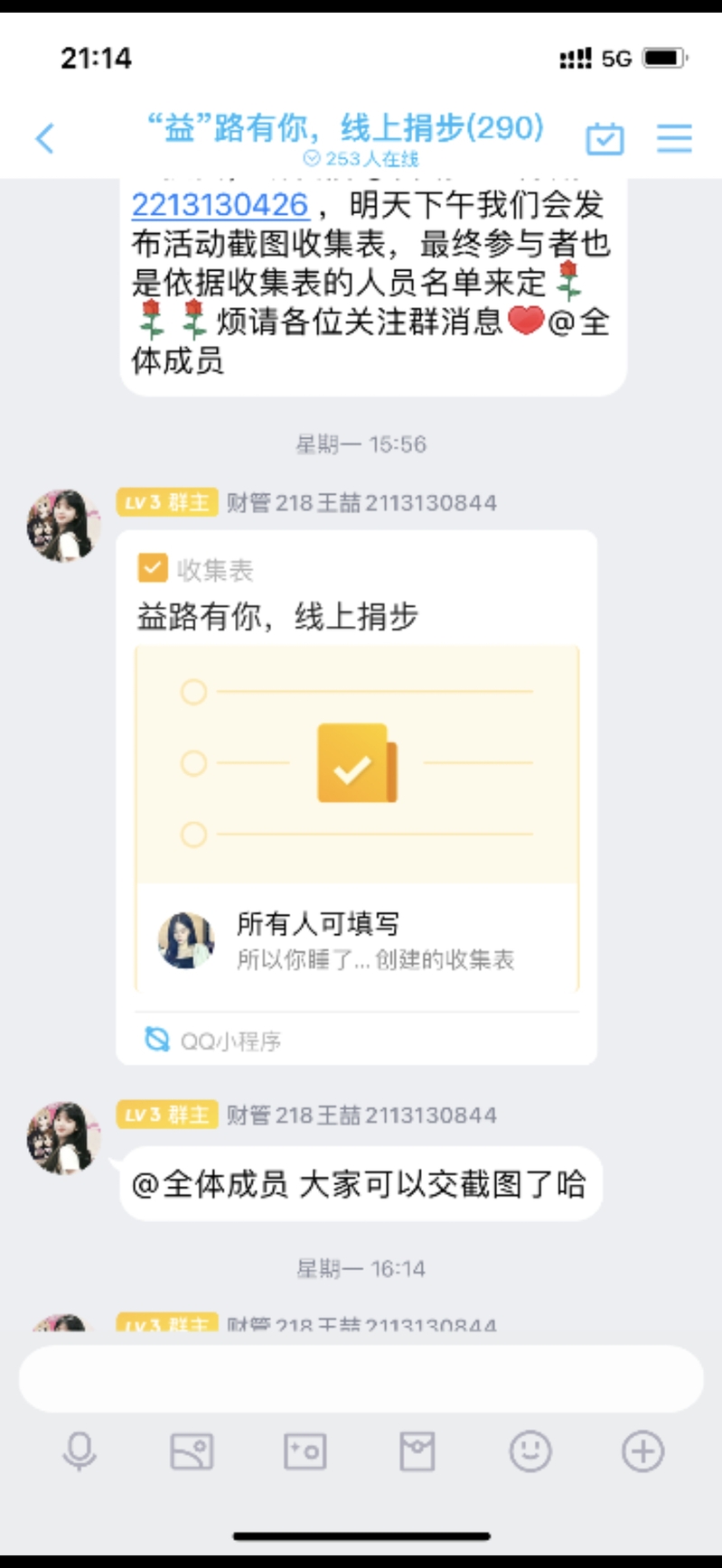Open the photo gallery picker
Screen dimensions: 722x1568
click(192, 1452)
